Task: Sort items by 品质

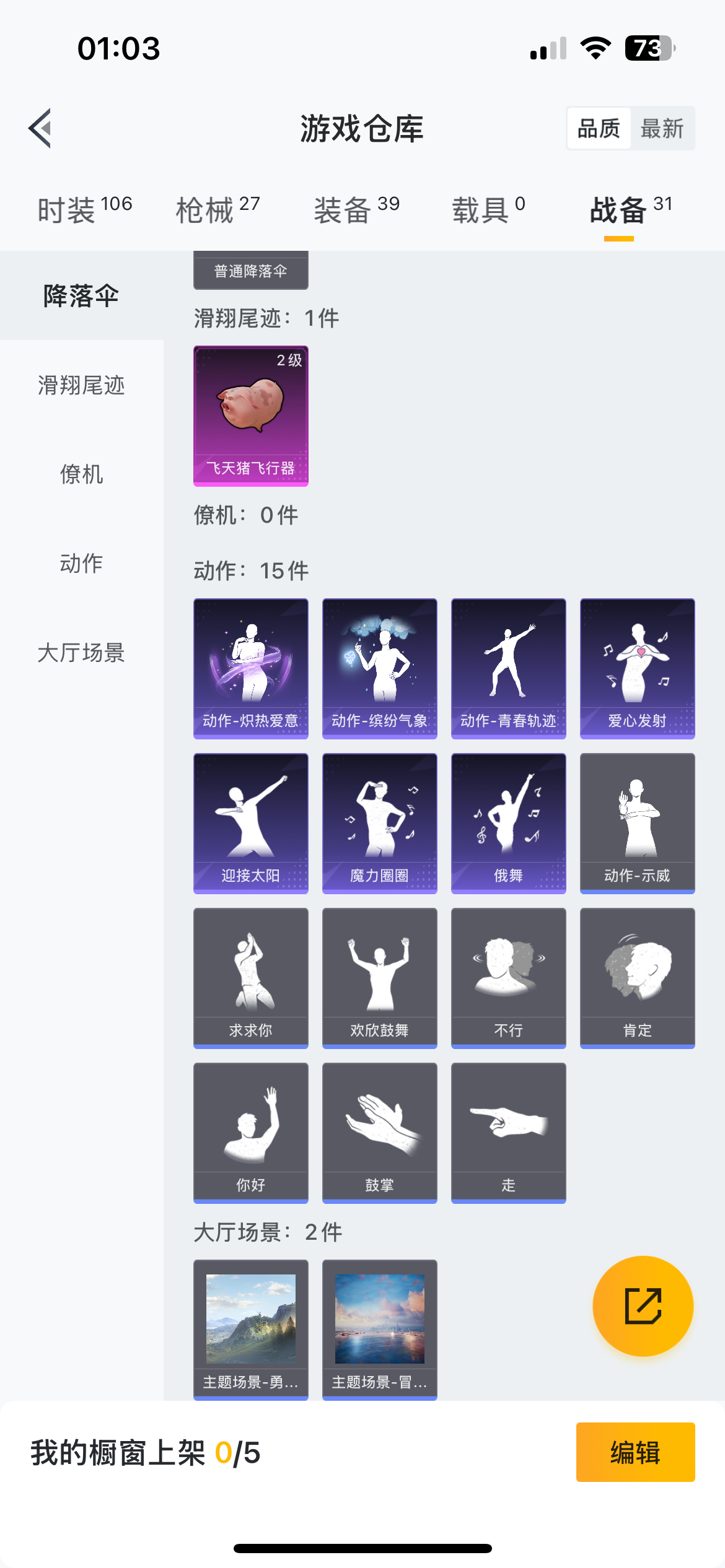Action: pos(599,129)
